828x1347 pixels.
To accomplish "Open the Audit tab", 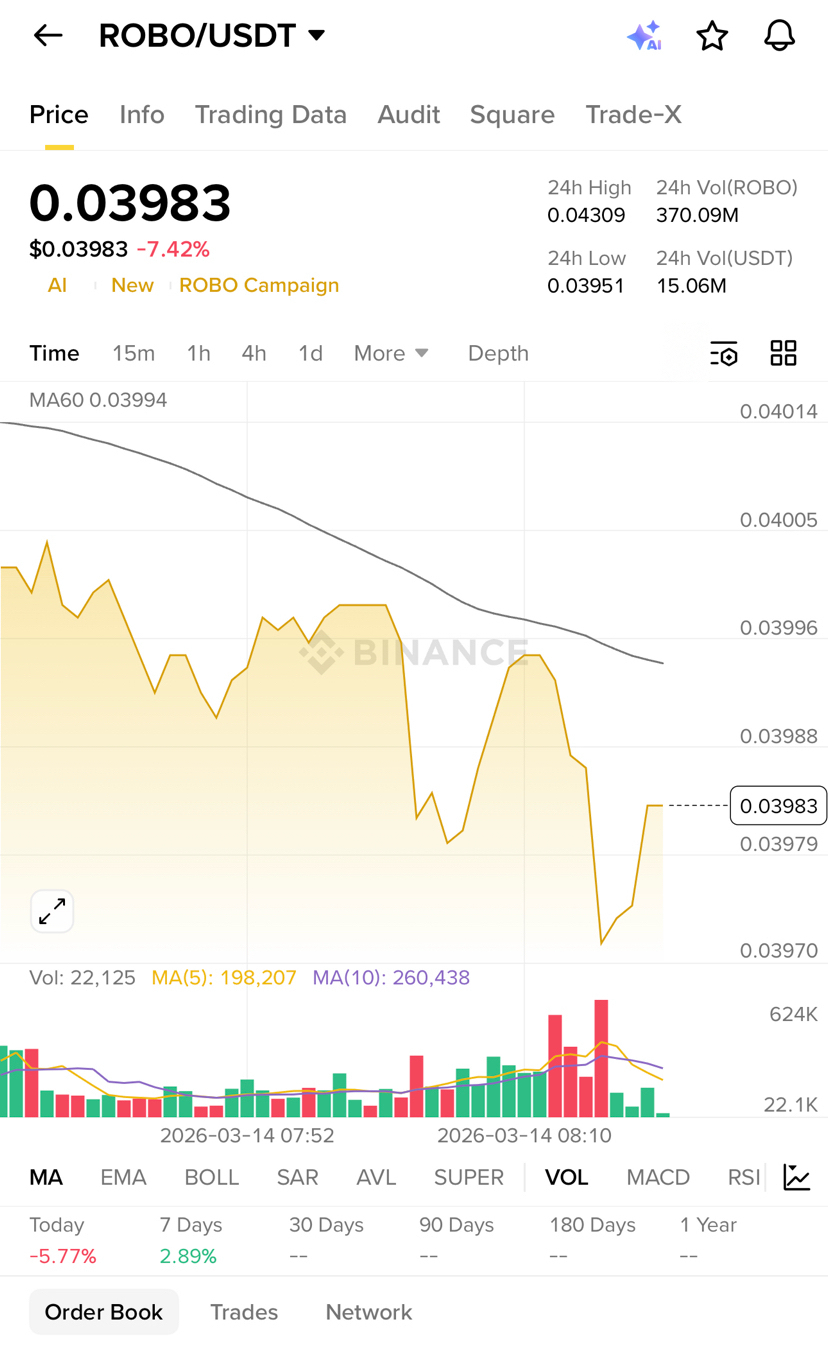I will pyautogui.click(x=408, y=115).
